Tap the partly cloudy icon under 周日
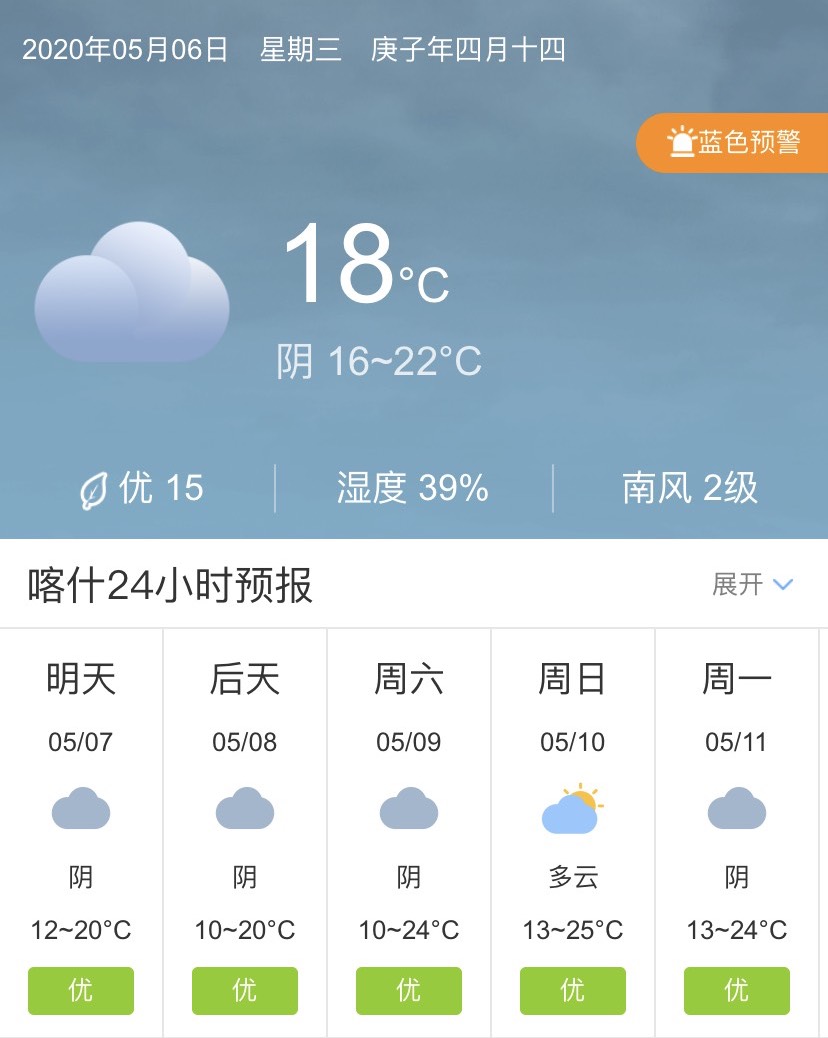 (x=572, y=809)
